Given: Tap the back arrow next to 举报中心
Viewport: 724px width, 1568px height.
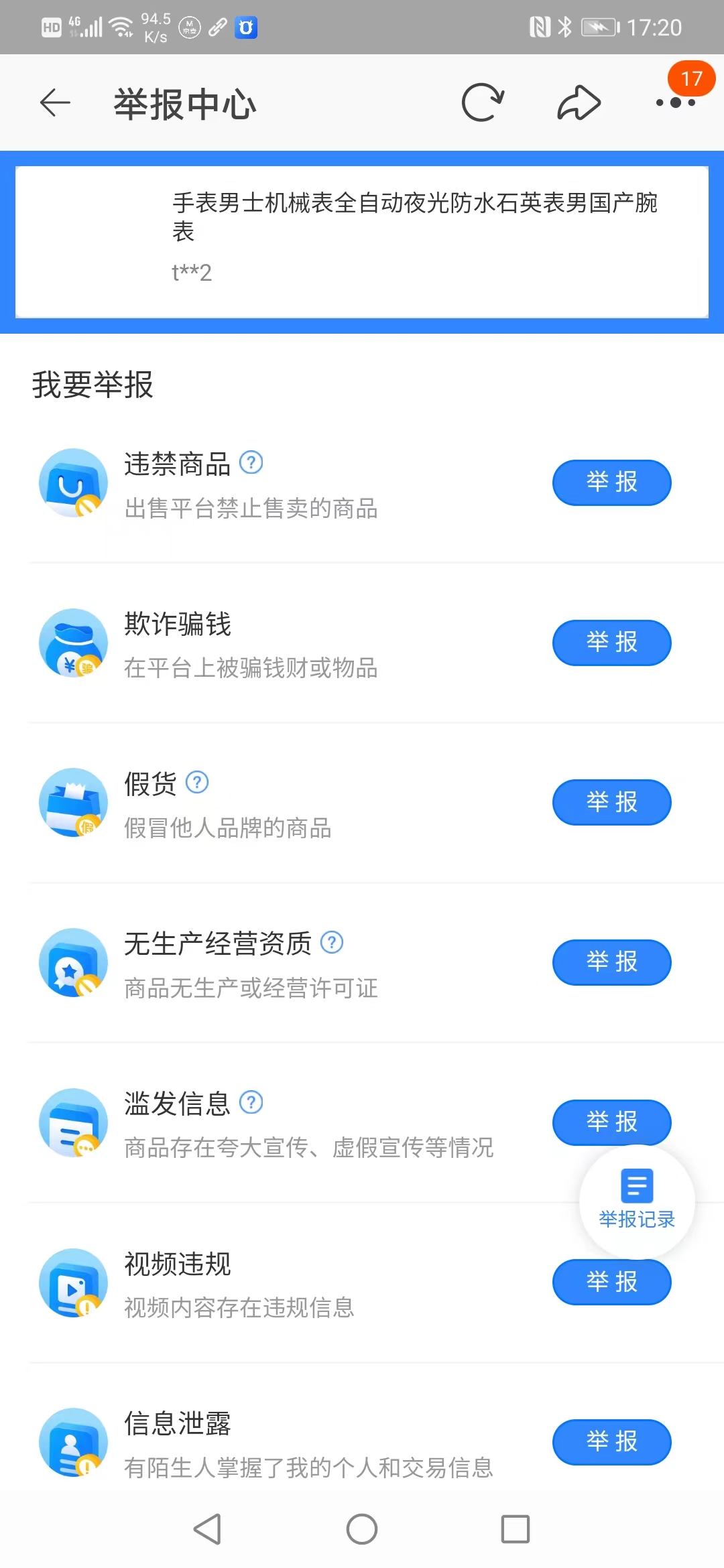Looking at the screenshot, I should pyautogui.click(x=54, y=102).
